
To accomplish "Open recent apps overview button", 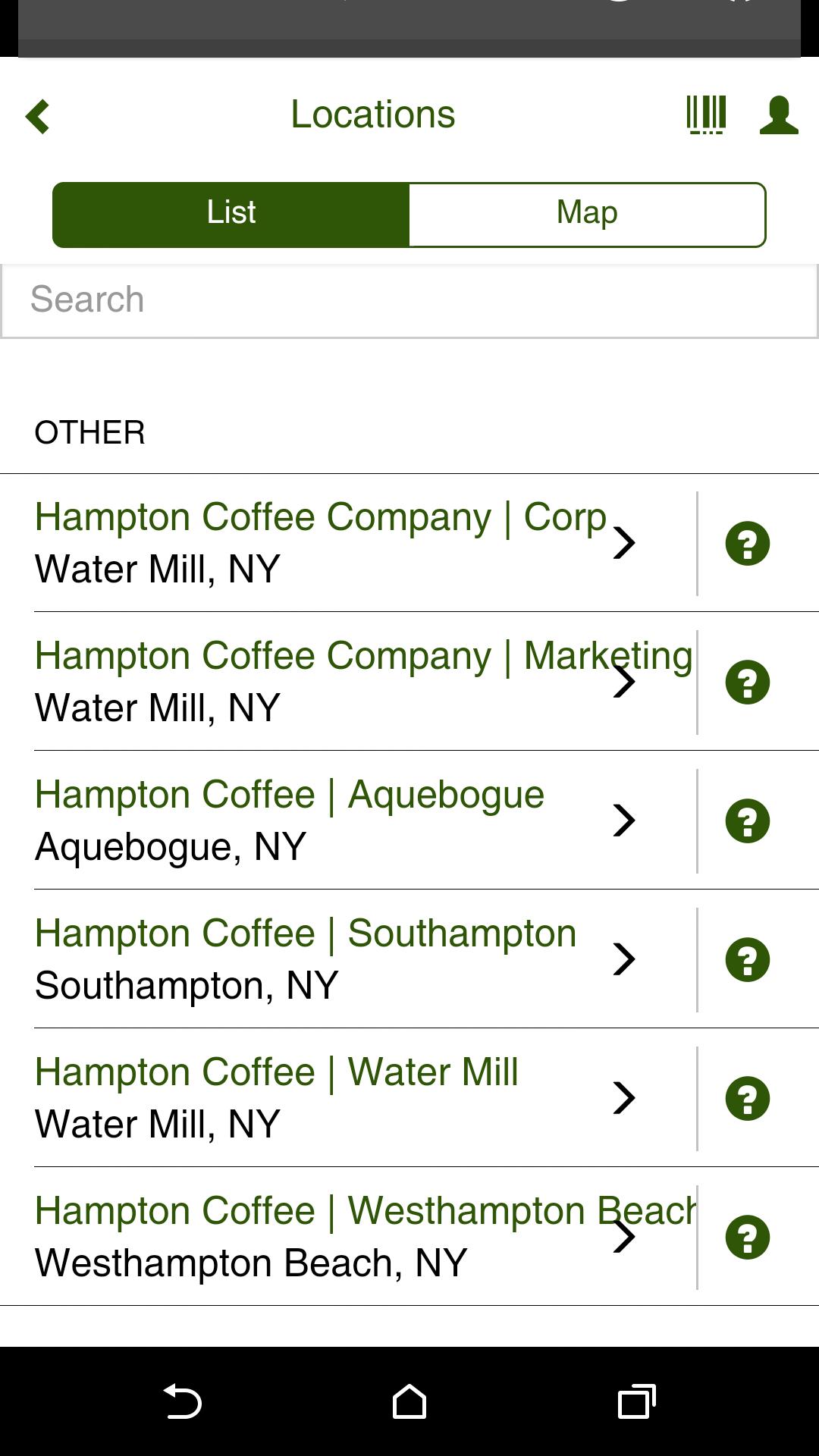I will 637,1401.
